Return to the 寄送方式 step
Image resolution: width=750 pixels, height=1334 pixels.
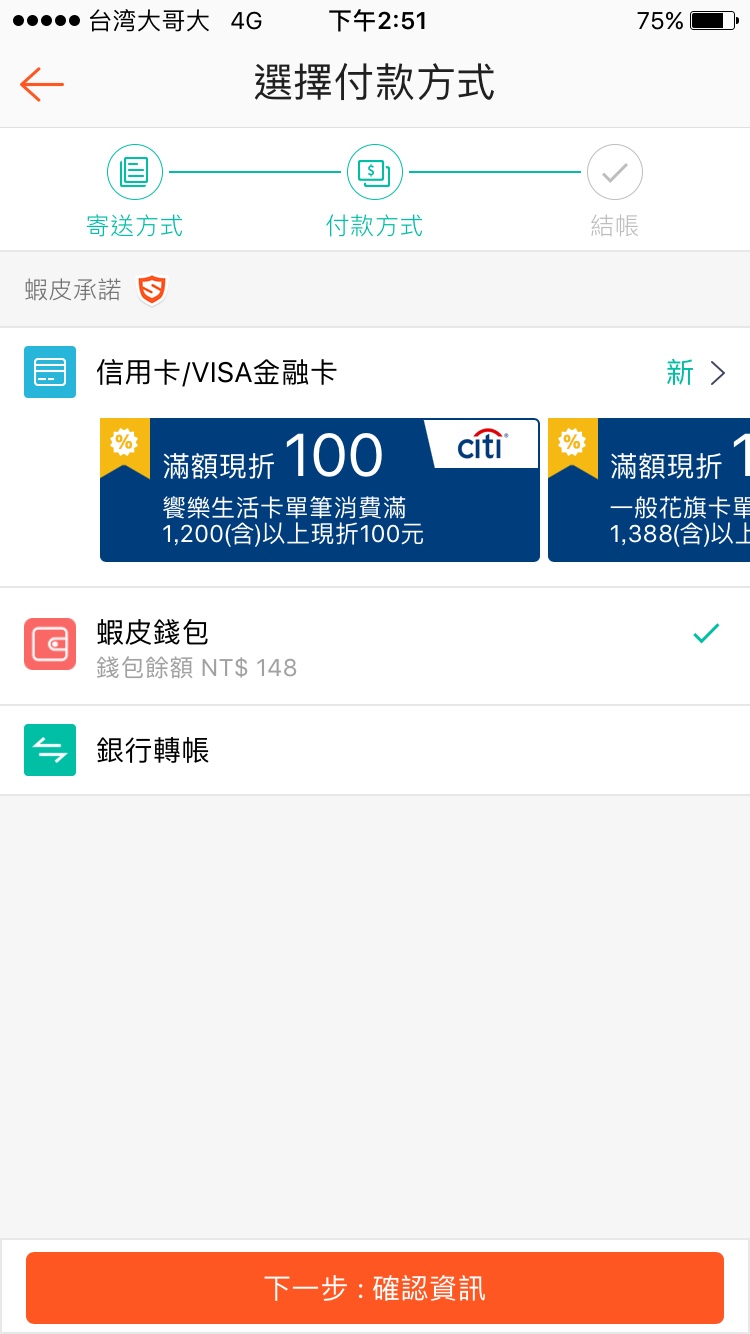[135, 192]
